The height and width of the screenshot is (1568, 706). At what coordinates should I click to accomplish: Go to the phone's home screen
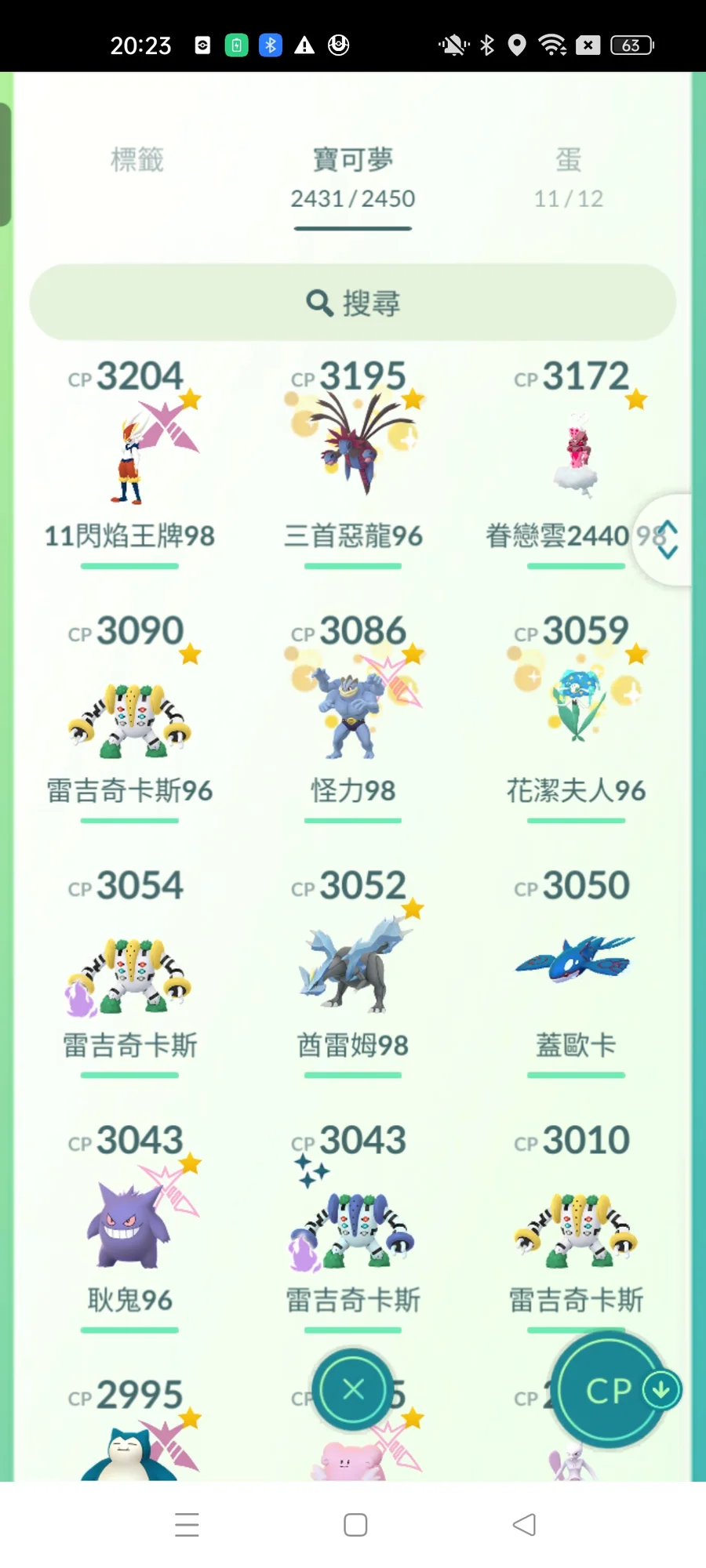pyautogui.click(x=355, y=1525)
